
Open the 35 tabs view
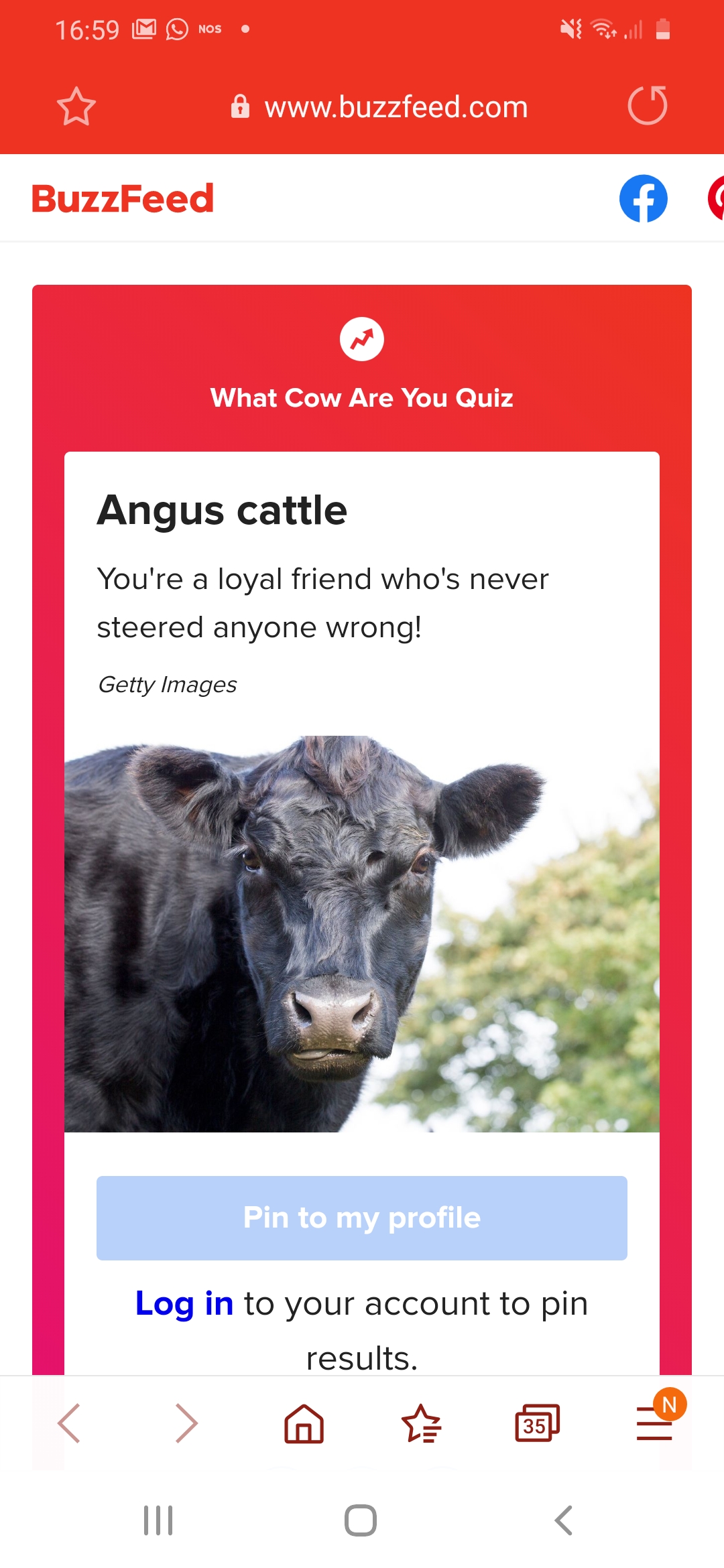point(537,1423)
